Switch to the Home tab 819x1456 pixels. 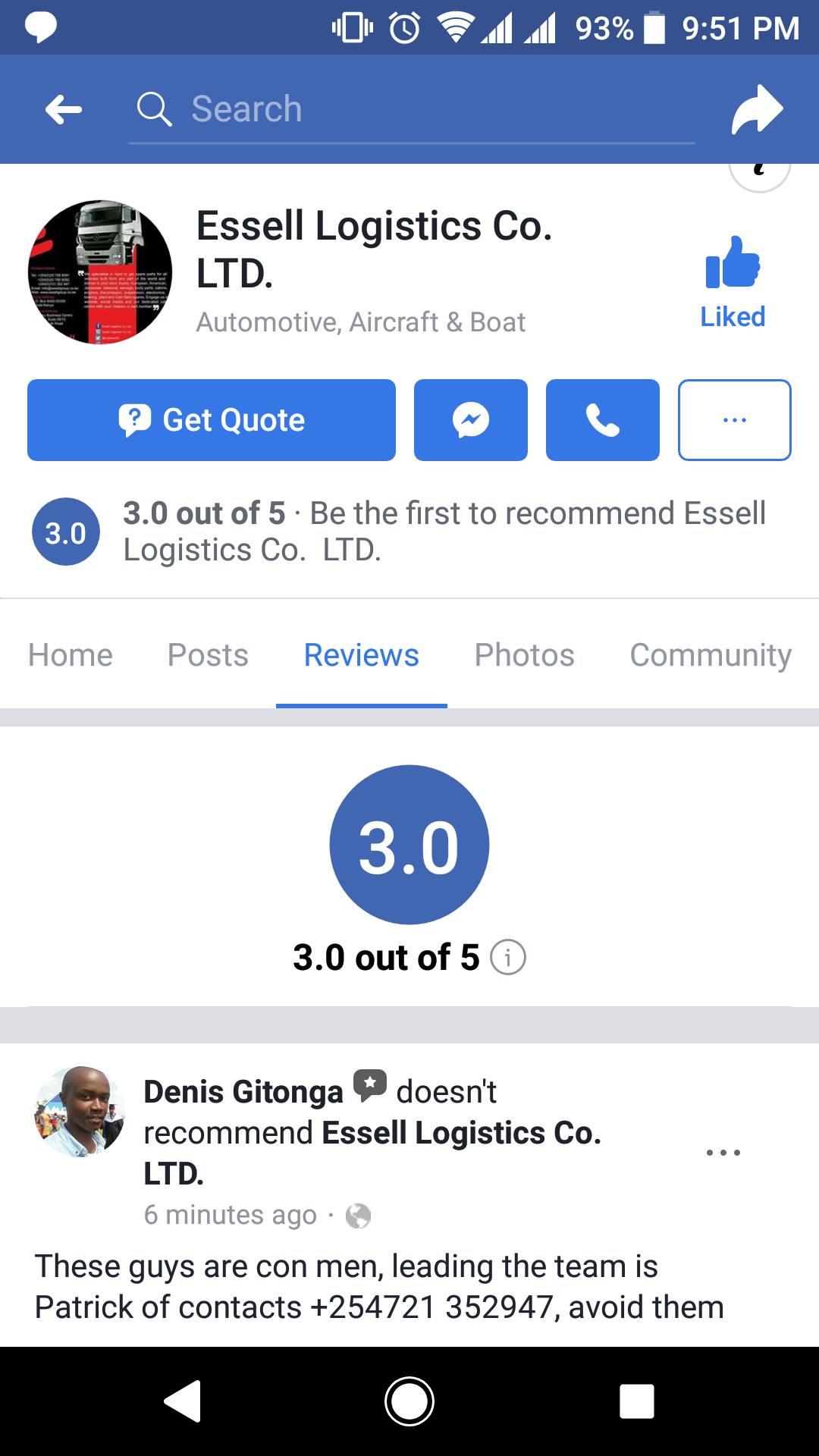click(x=71, y=655)
